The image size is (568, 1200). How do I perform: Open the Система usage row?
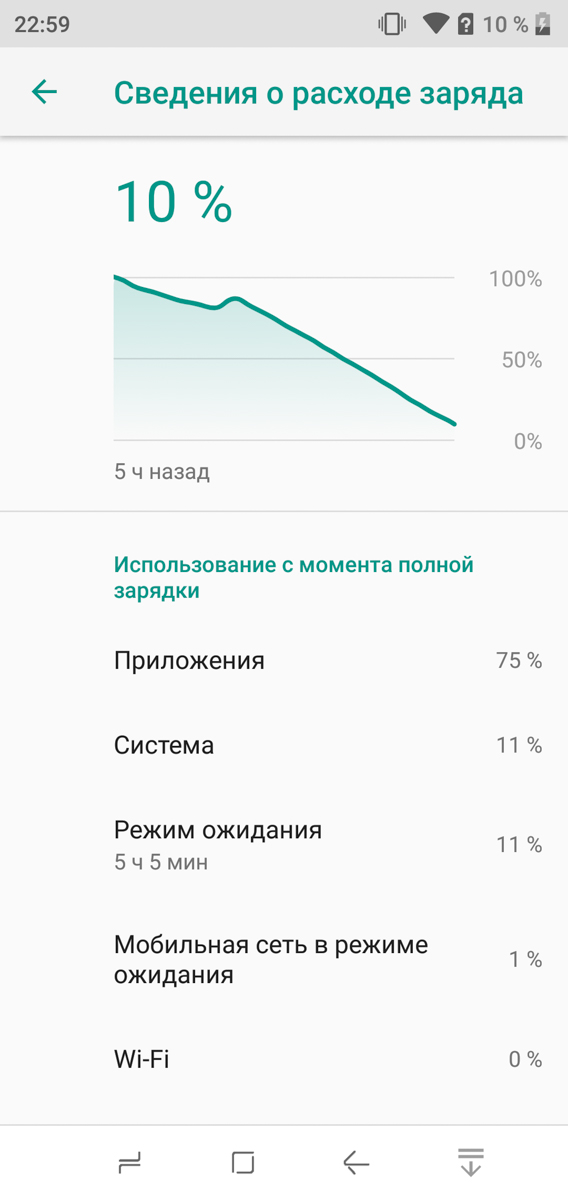coord(284,746)
